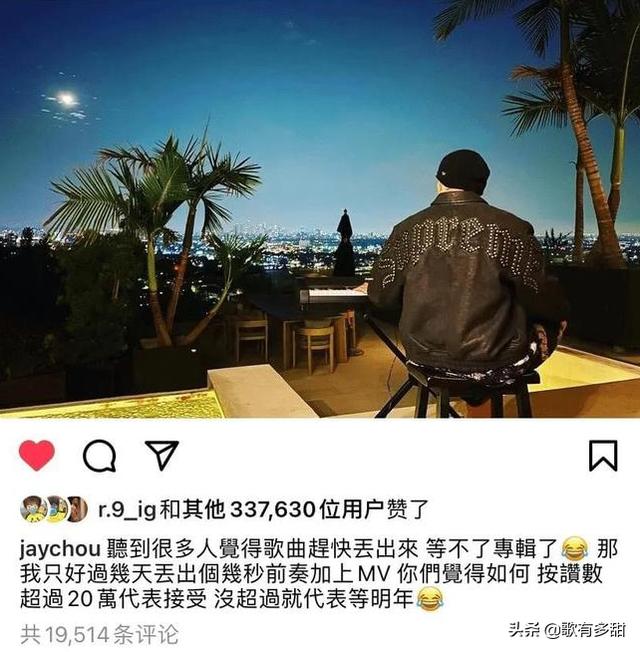Share the post via paper plane icon
Image resolution: width=640 pixels, height=652 pixels.
pyautogui.click(x=161, y=454)
